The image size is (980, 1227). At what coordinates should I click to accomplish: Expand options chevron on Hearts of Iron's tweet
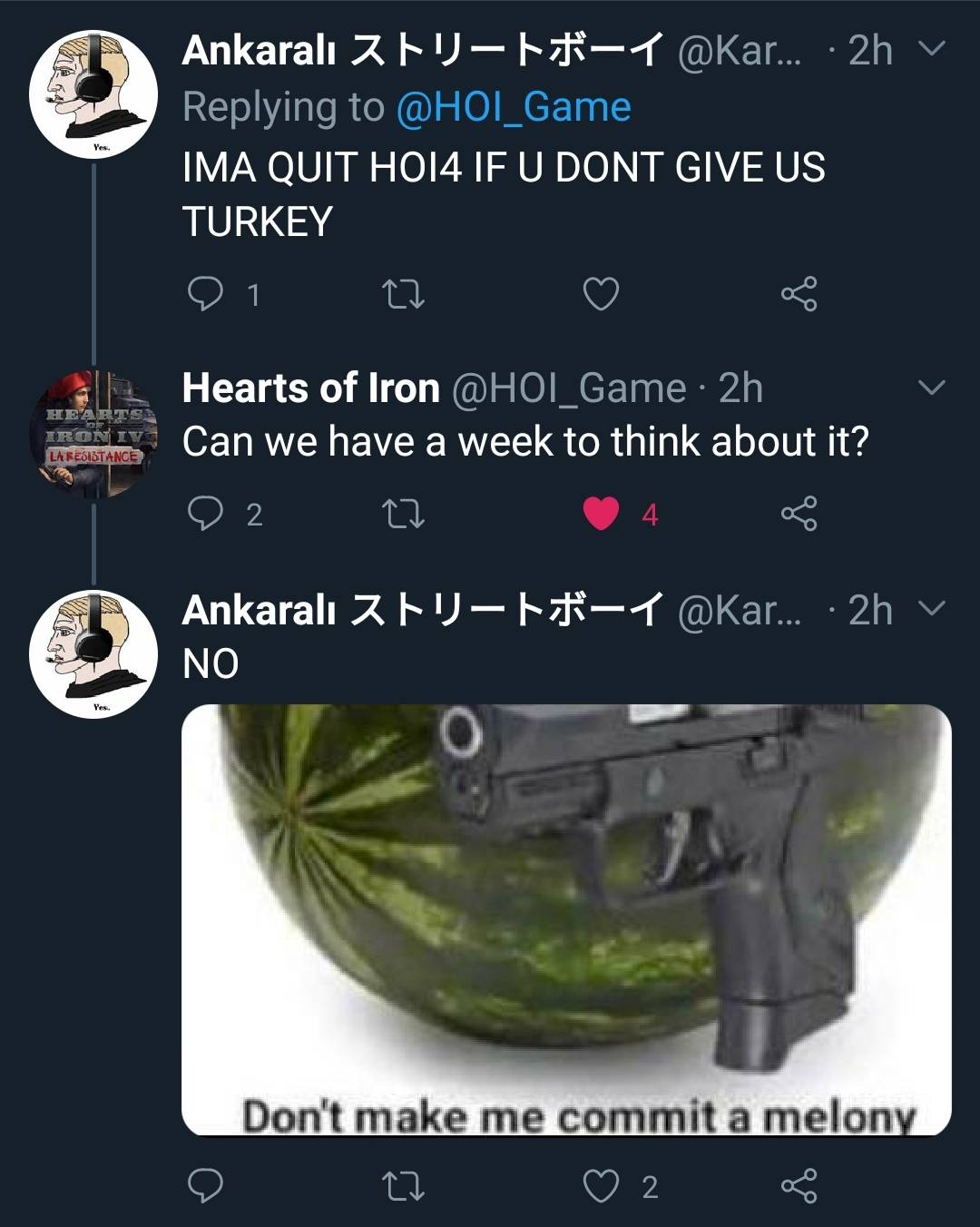click(x=932, y=388)
